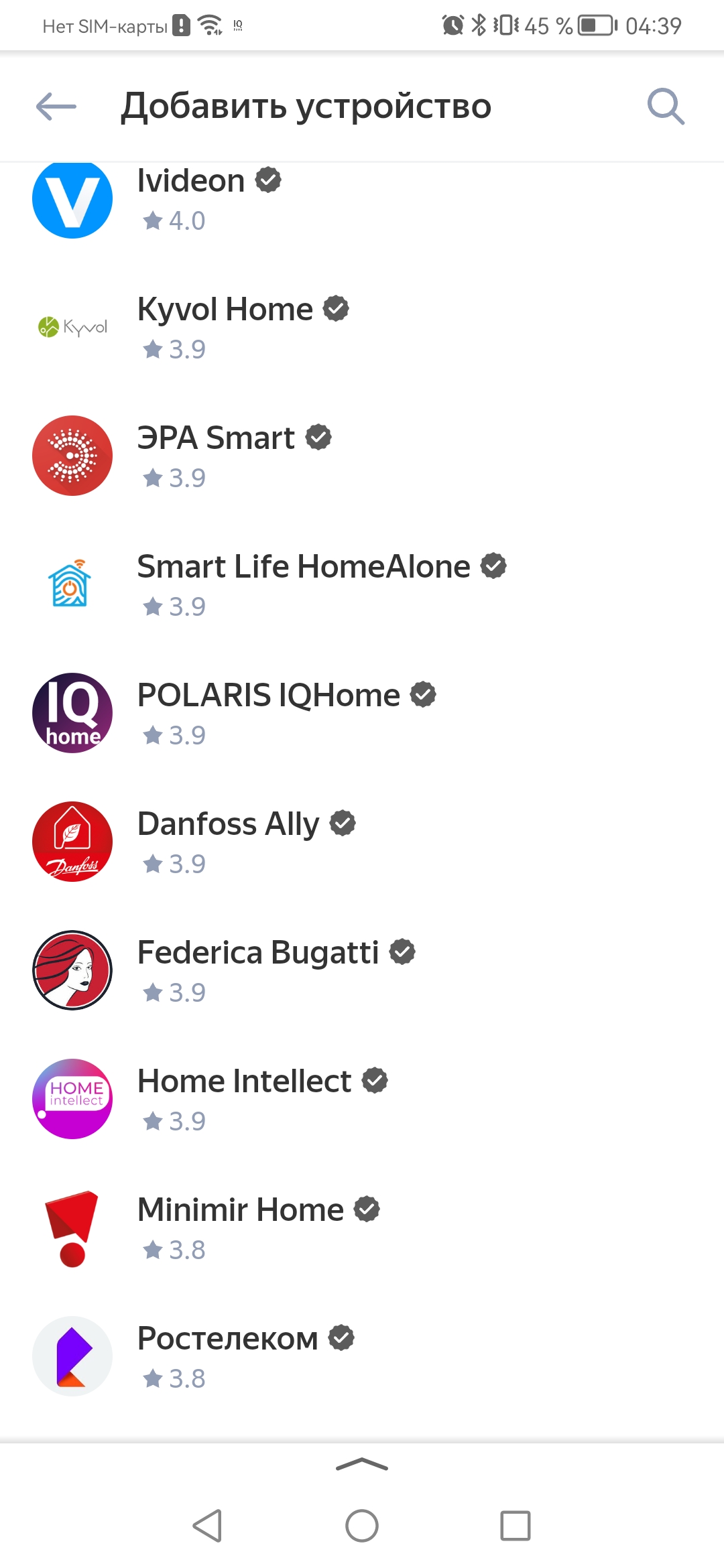Select POLARIS IQHome
The height and width of the screenshot is (1568, 724).
click(268, 713)
